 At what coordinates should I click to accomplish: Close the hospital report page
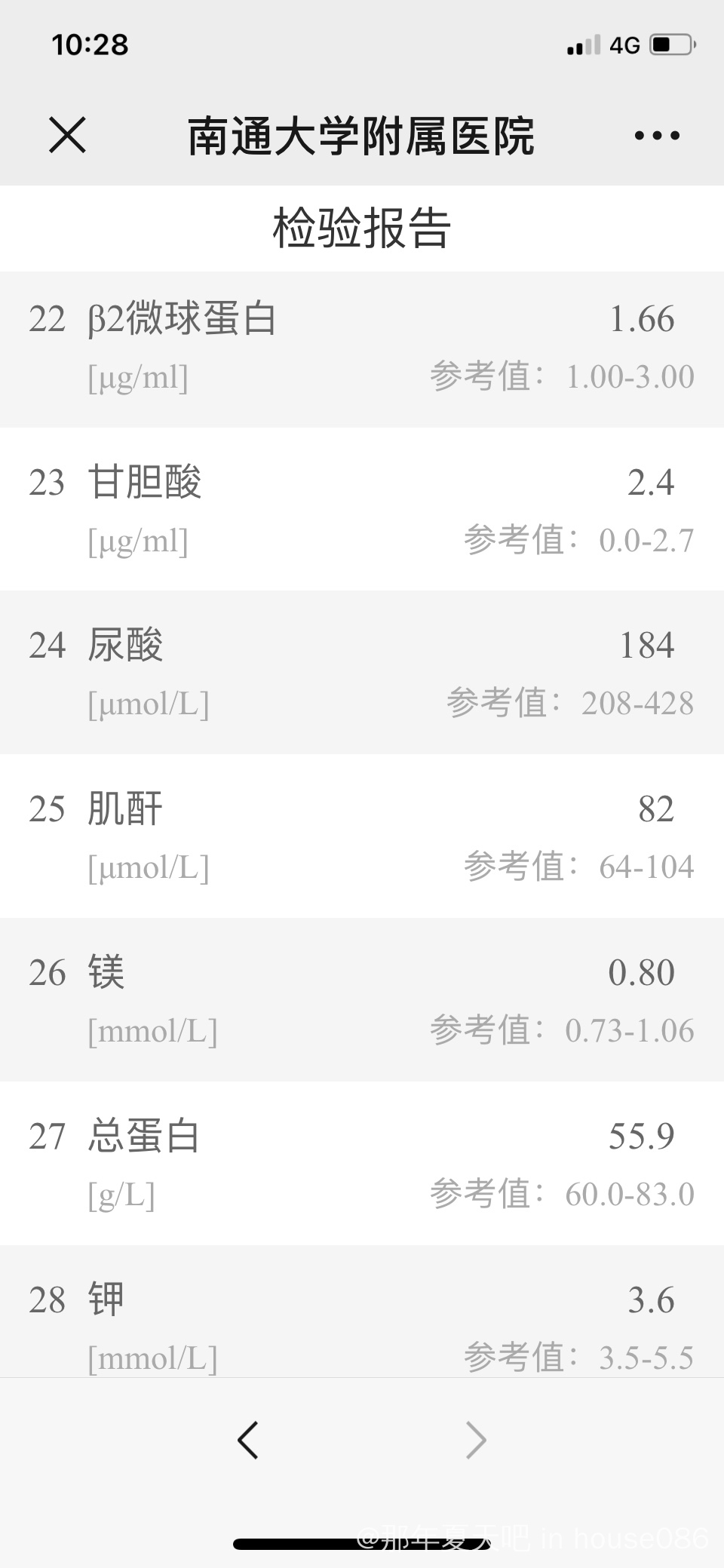68,135
